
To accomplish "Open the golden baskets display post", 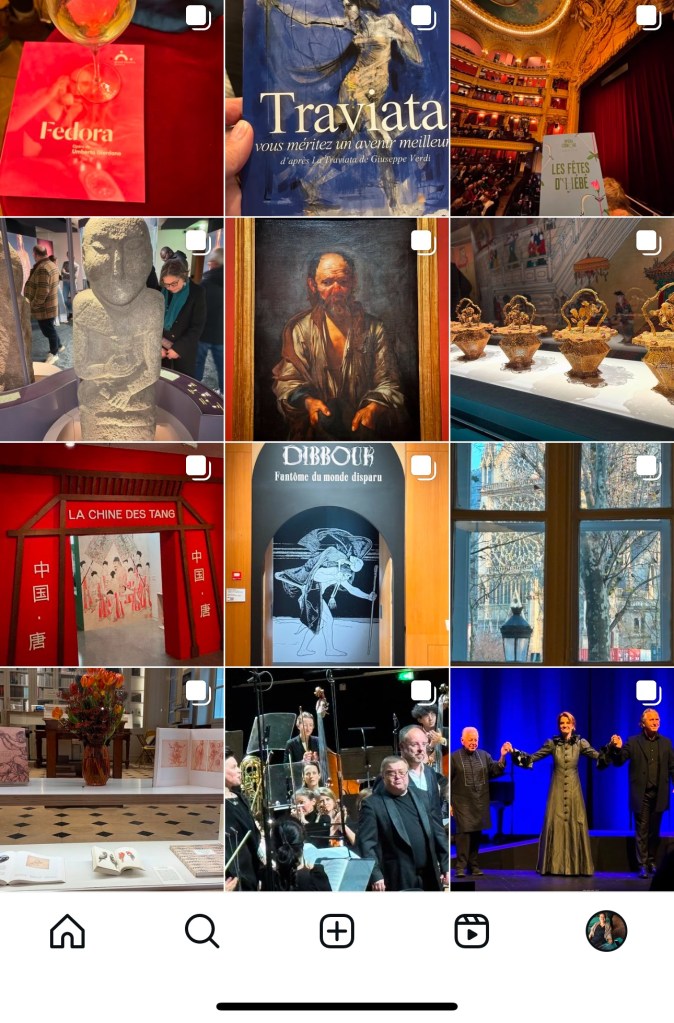I will pos(562,329).
